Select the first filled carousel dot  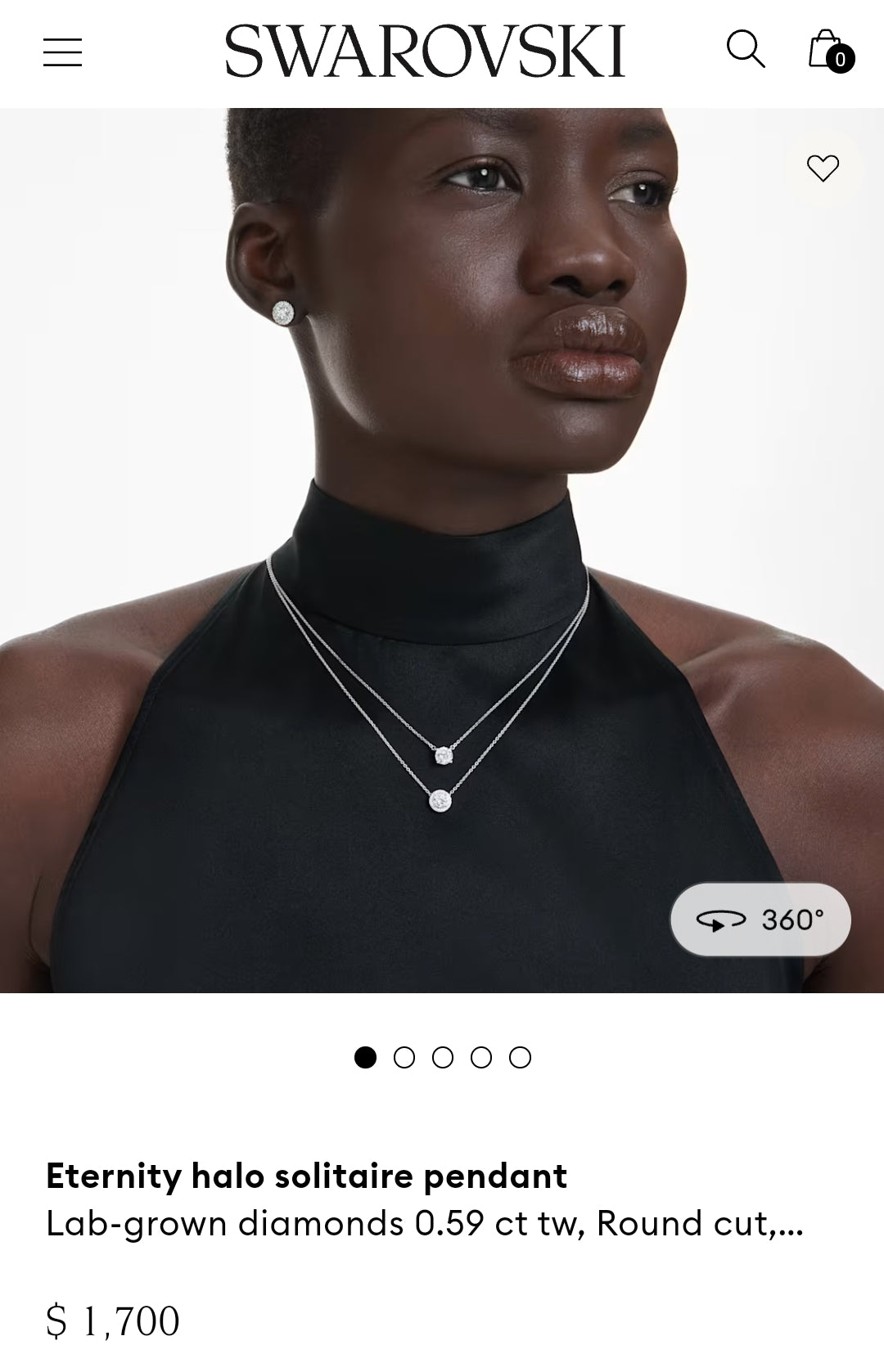click(366, 1057)
